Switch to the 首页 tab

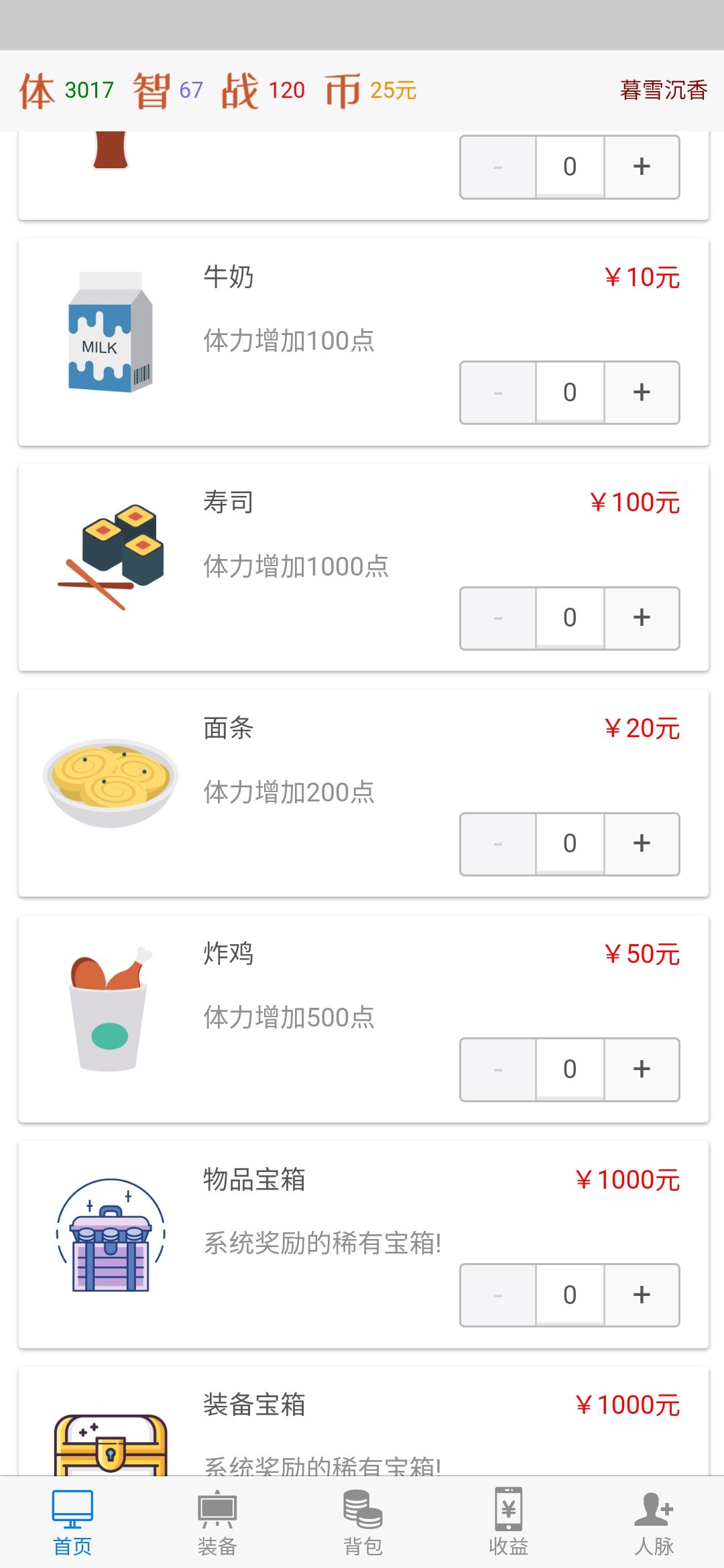[72, 1522]
